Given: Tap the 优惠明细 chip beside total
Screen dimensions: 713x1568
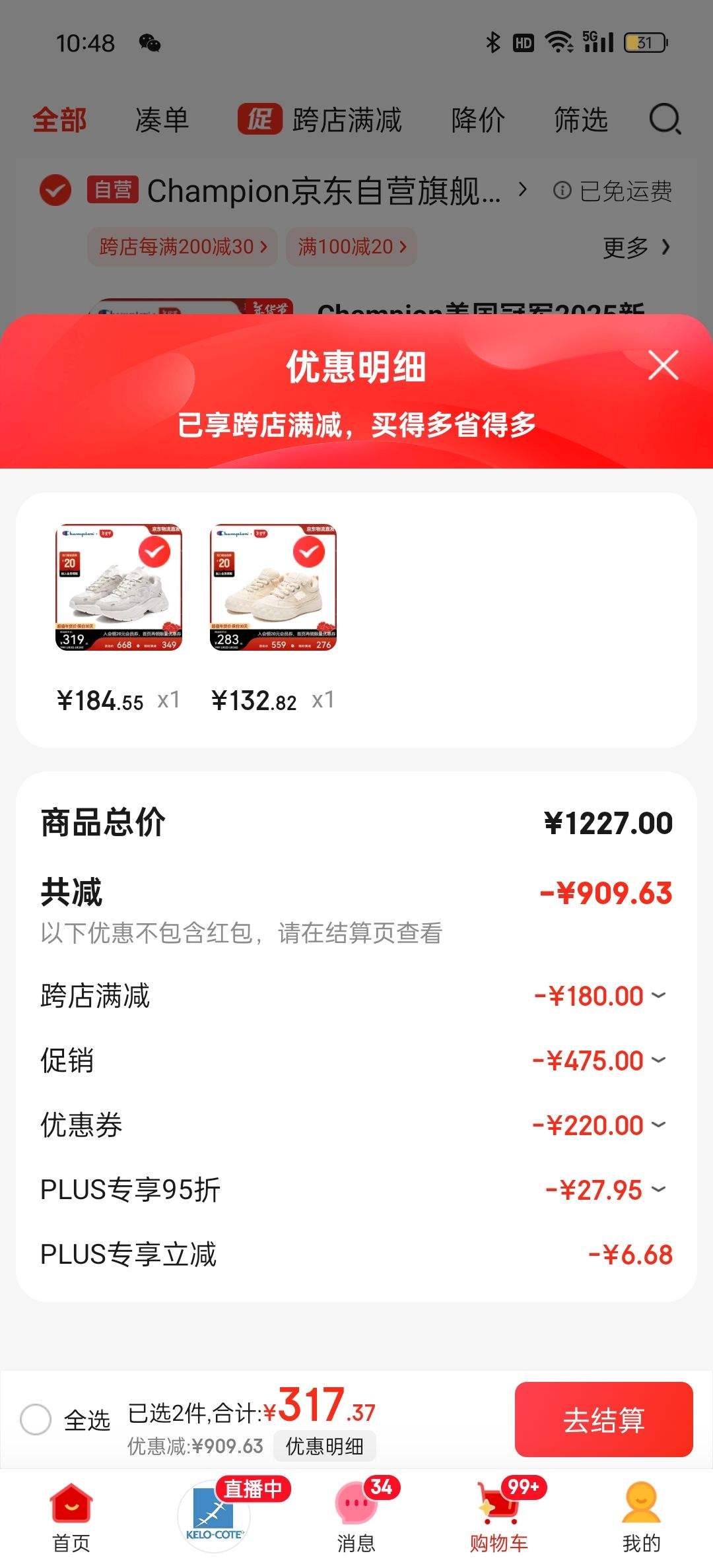Looking at the screenshot, I should tap(324, 1446).
